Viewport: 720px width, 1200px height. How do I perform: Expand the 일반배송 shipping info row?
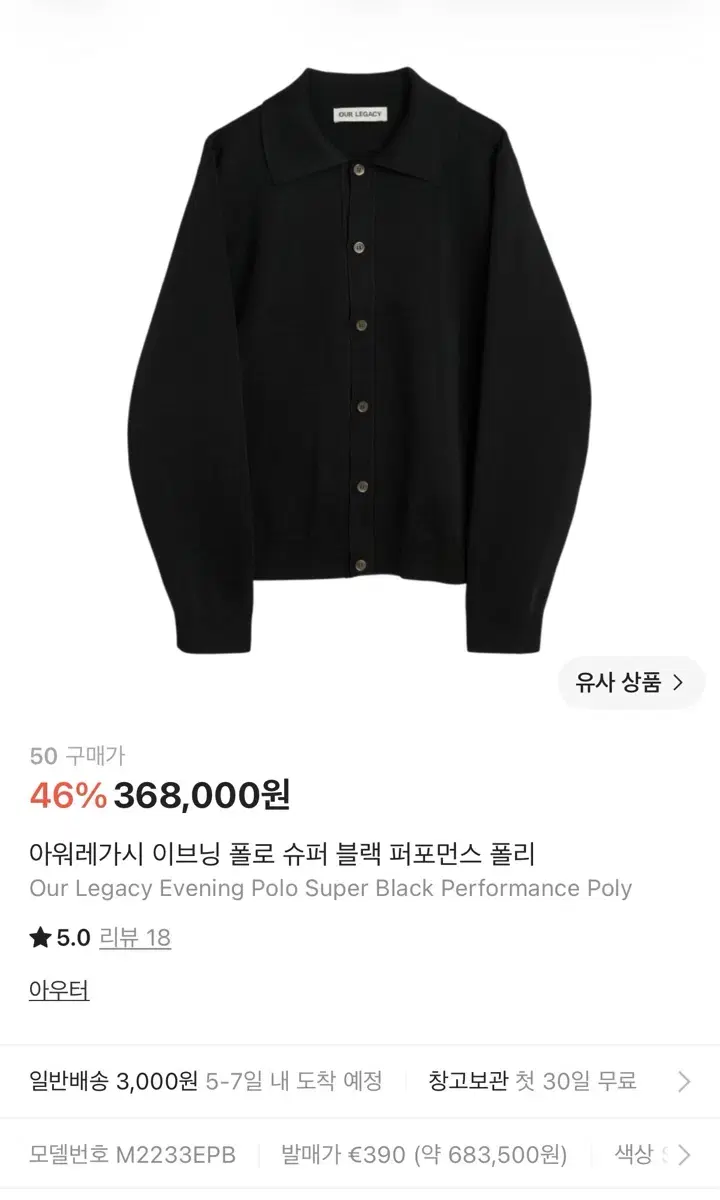coord(360,1081)
